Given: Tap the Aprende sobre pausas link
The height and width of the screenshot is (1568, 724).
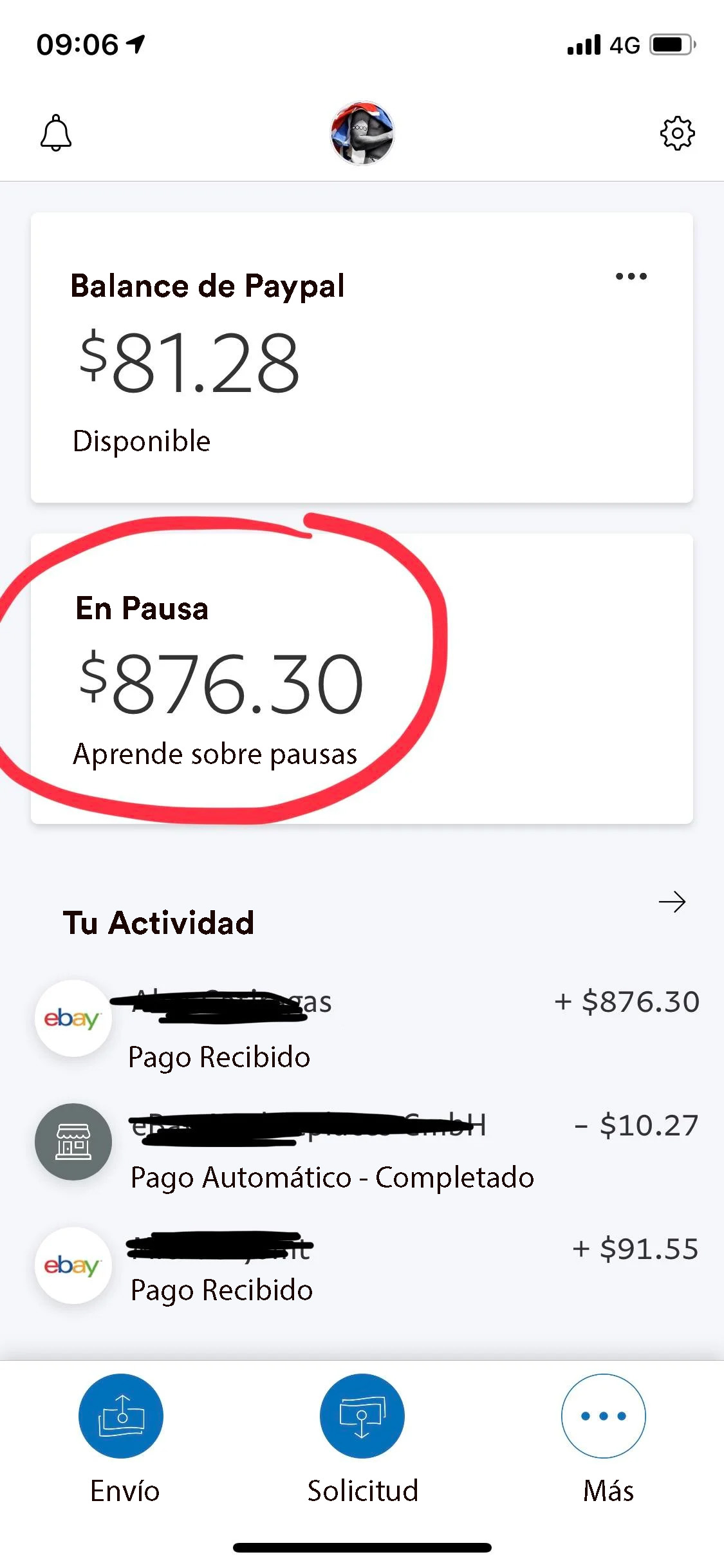Looking at the screenshot, I should tap(215, 754).
